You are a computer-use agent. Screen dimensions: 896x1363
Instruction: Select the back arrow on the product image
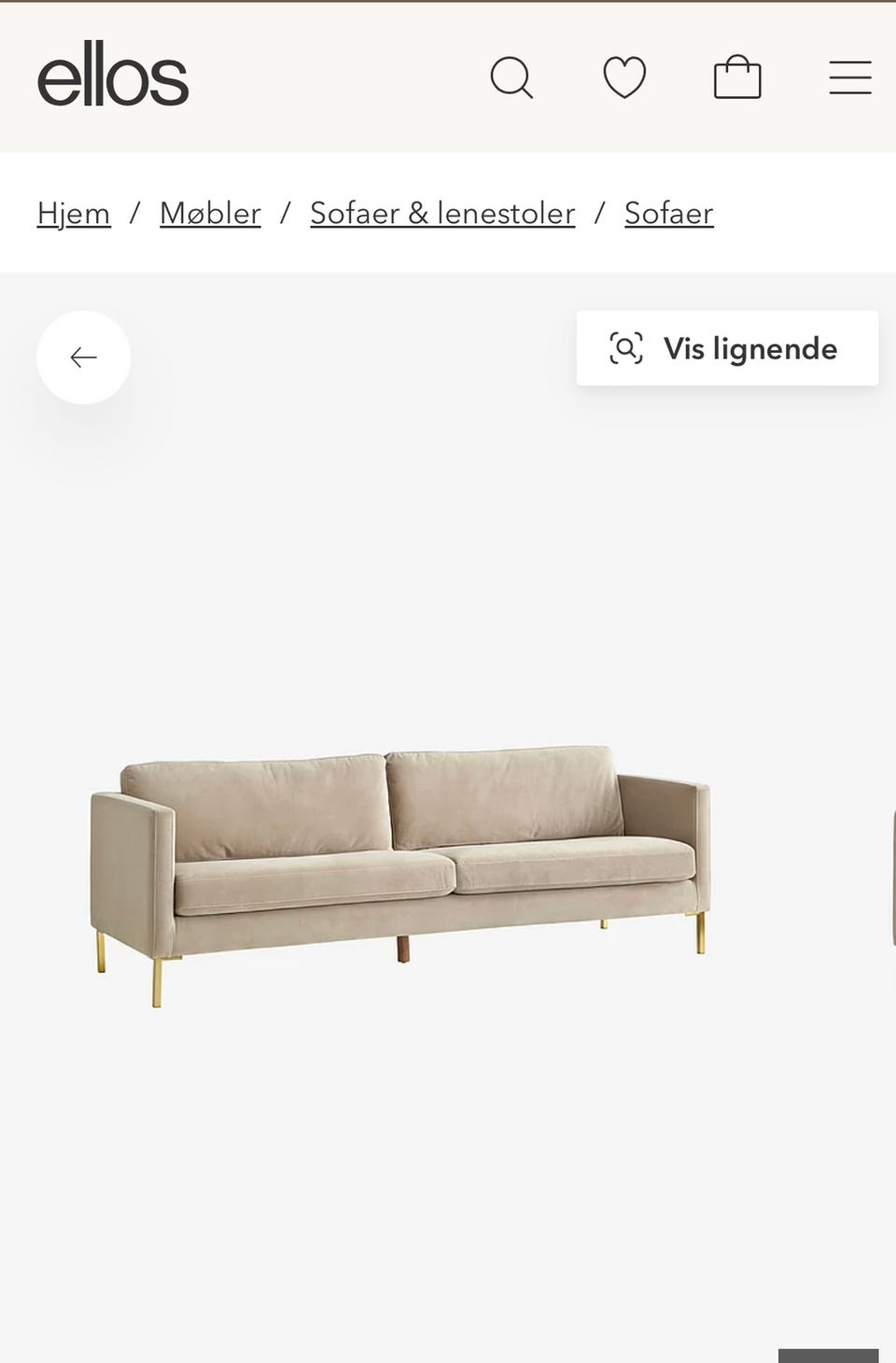pyautogui.click(x=83, y=357)
